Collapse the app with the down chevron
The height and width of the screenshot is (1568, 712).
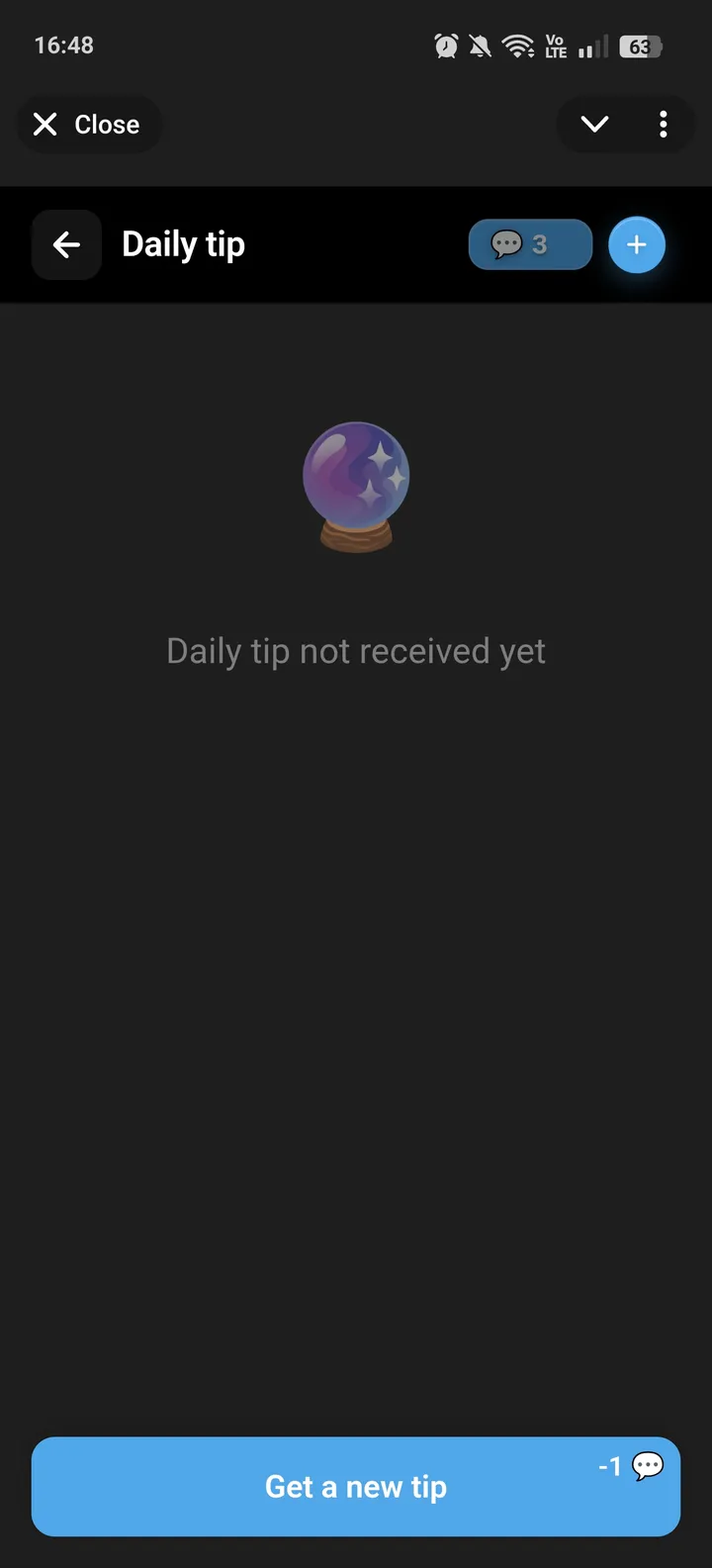(x=594, y=125)
